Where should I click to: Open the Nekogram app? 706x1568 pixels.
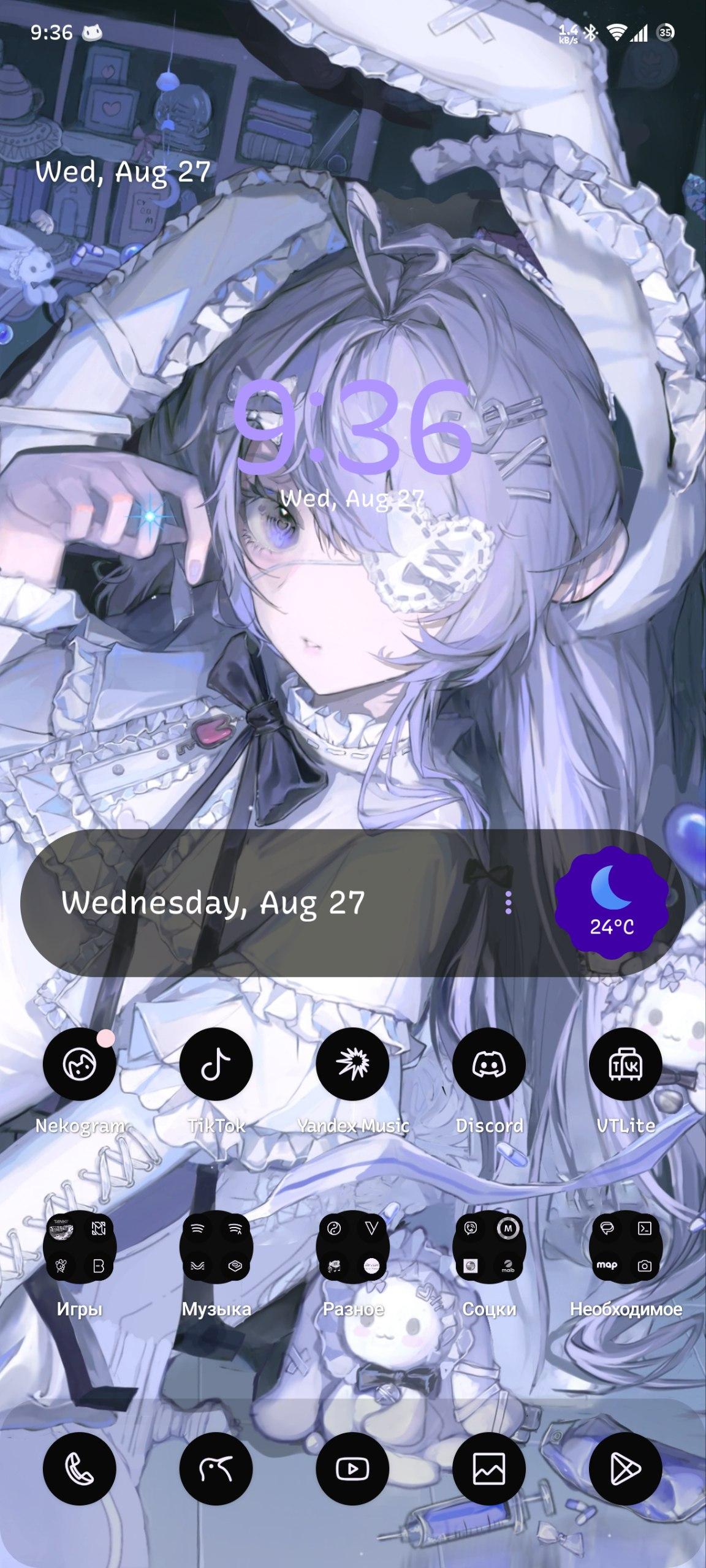[80, 1065]
